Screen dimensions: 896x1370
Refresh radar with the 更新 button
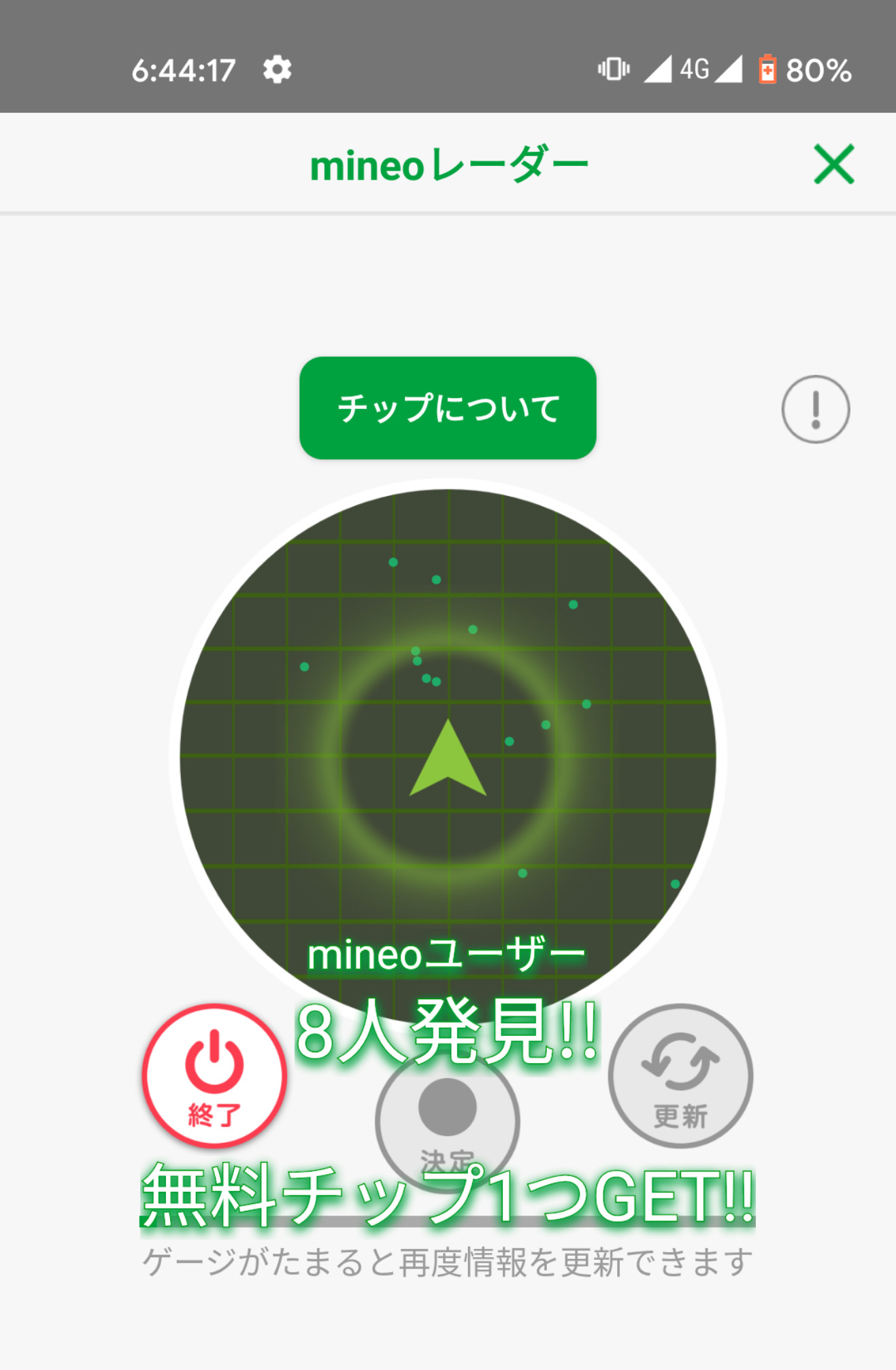point(680,1076)
